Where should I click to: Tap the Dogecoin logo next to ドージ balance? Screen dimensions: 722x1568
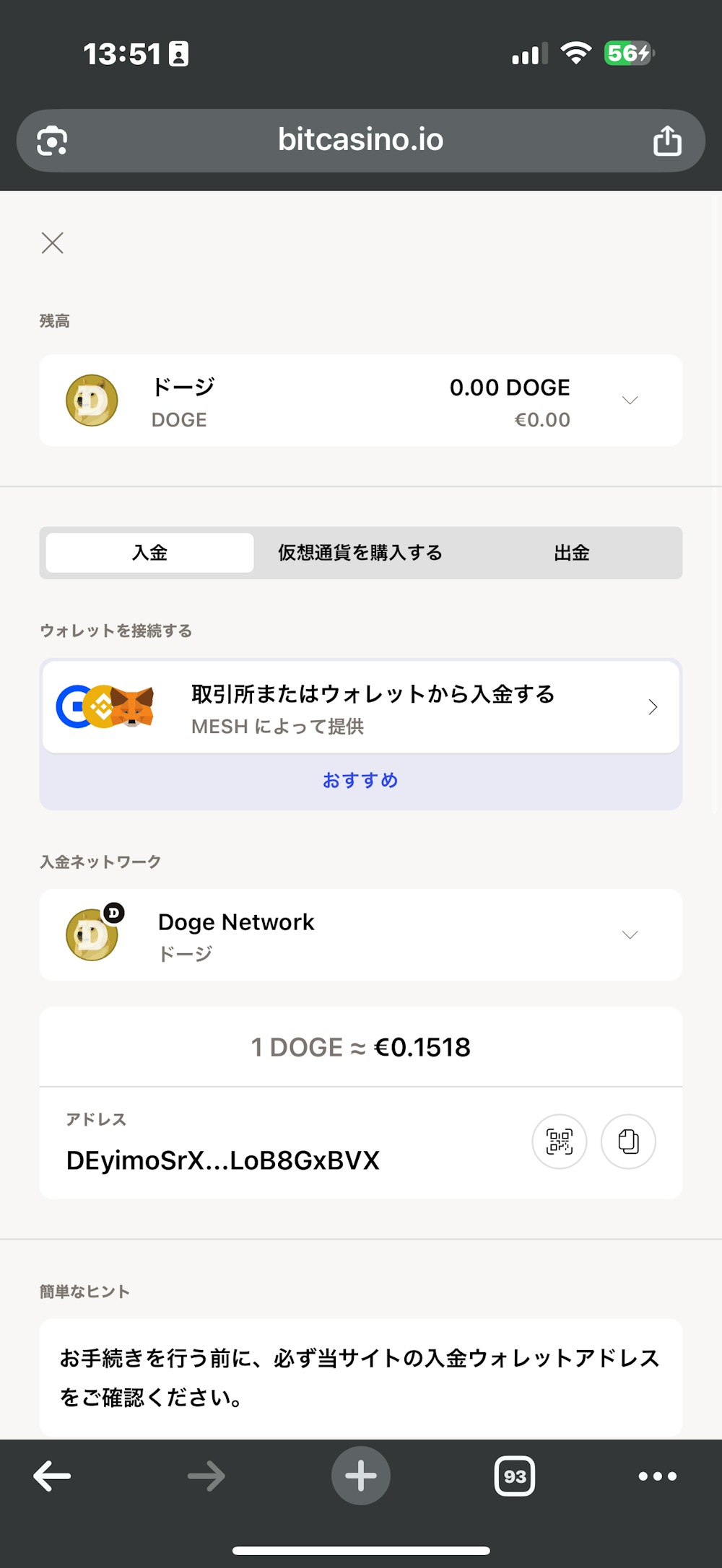92,400
